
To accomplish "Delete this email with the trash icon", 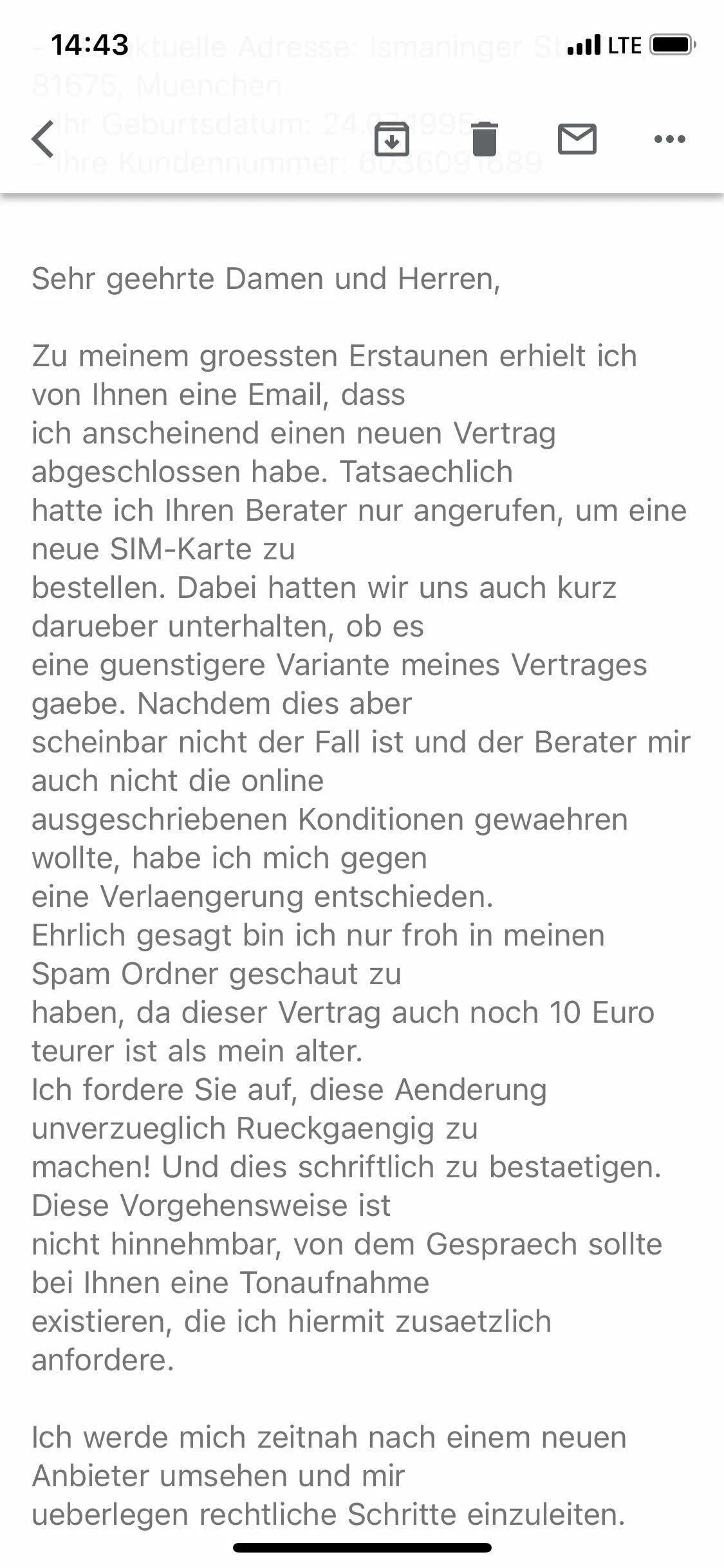I will coord(485,139).
